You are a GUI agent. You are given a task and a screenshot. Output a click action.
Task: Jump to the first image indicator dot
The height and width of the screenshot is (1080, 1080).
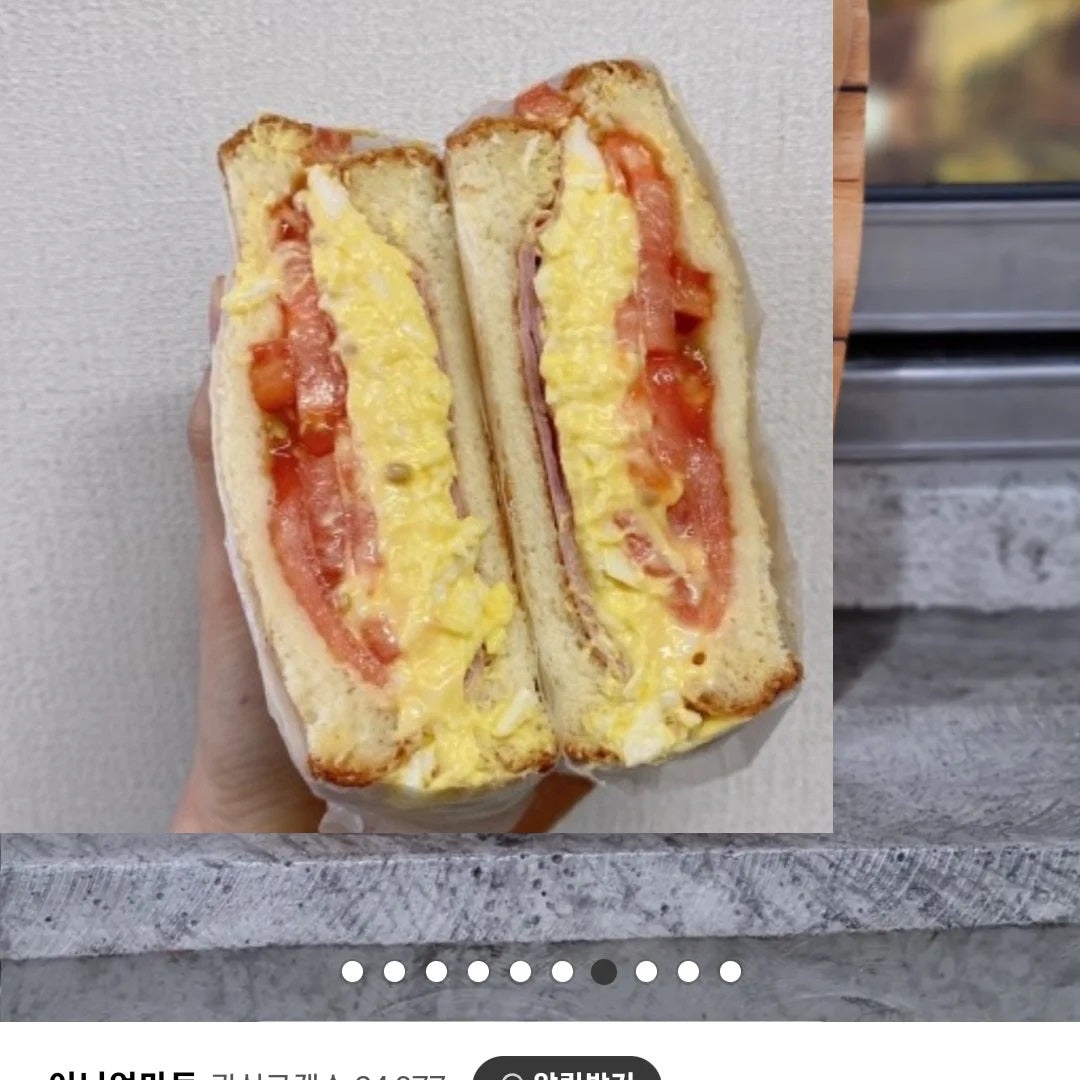click(352, 971)
